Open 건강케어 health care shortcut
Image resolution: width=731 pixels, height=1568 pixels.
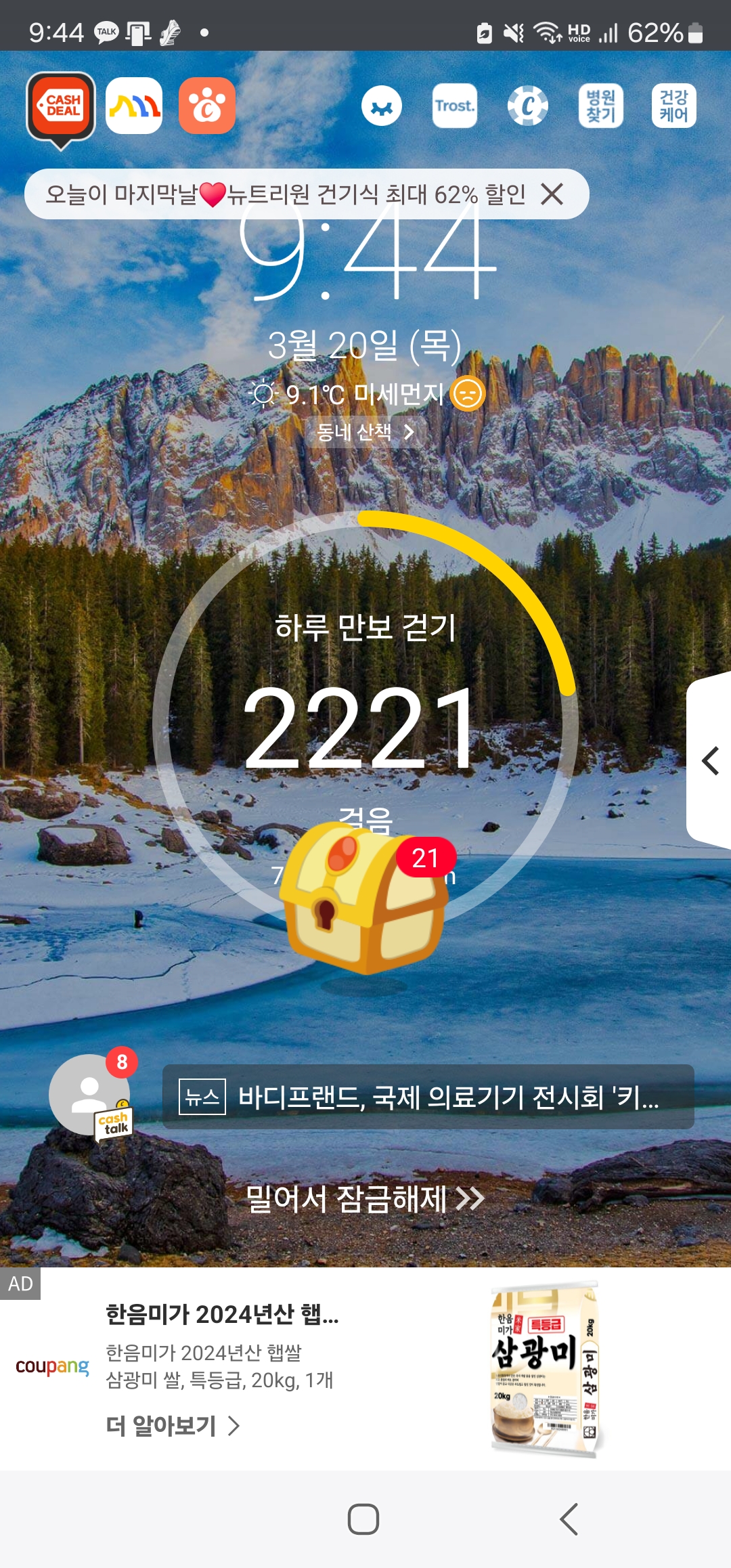click(x=674, y=106)
